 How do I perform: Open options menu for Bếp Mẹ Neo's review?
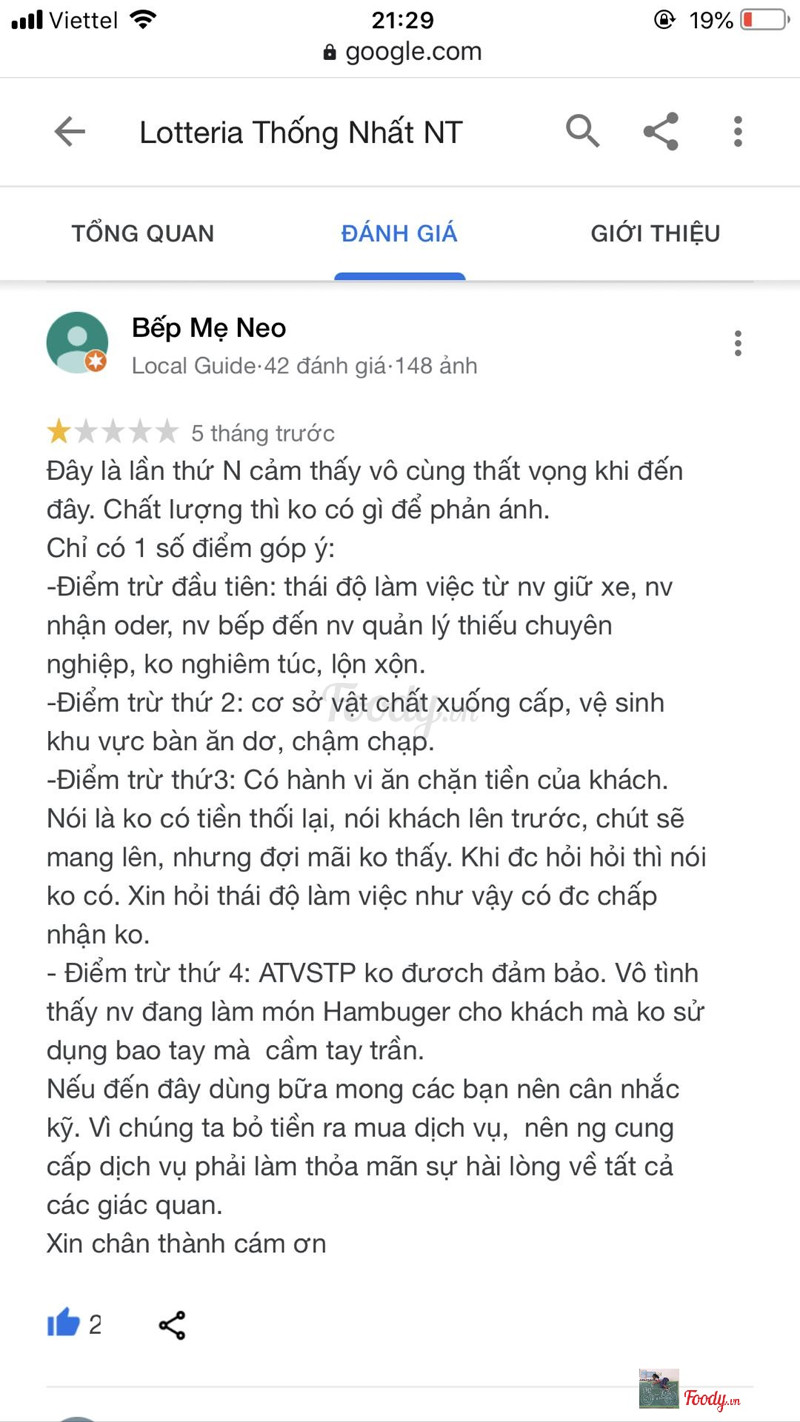(737, 343)
